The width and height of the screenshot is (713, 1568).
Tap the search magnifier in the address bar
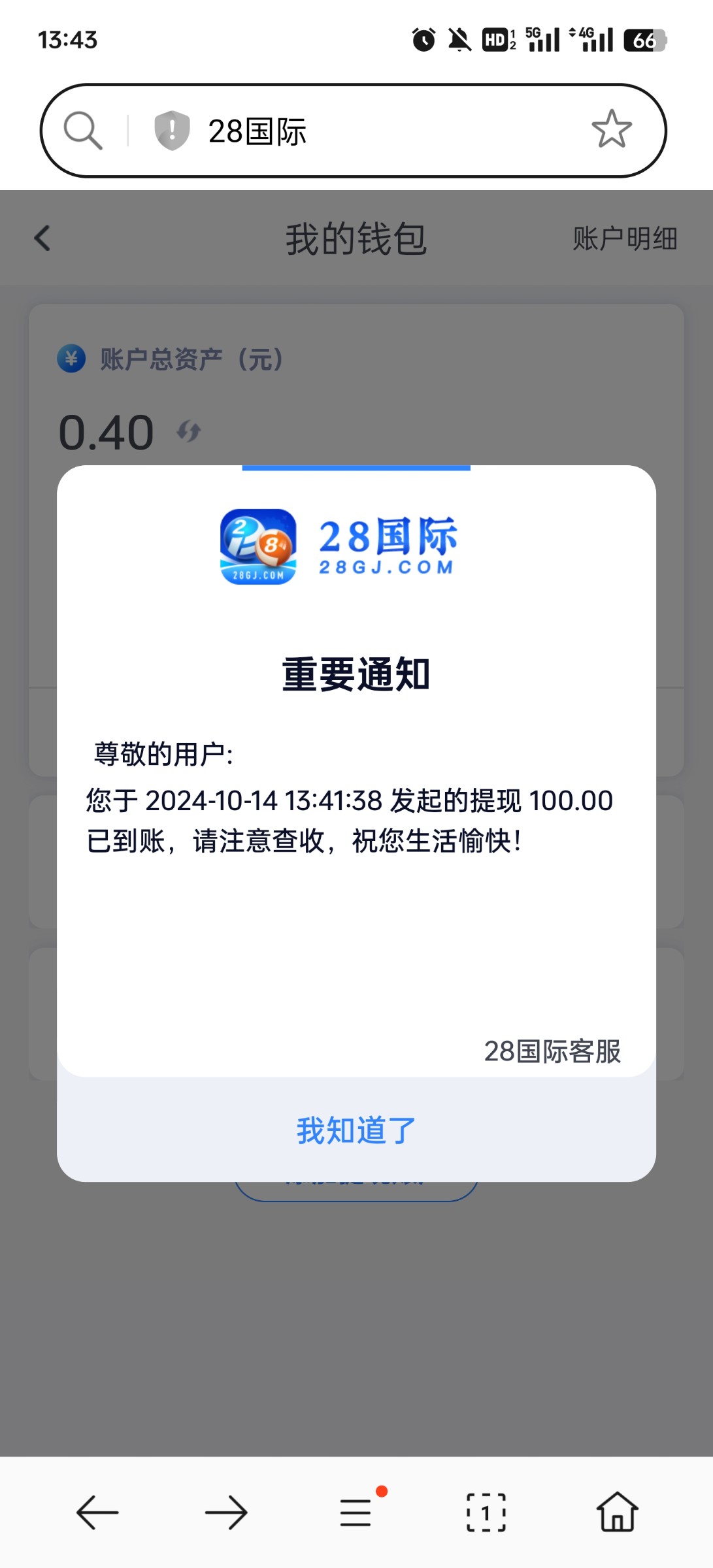pos(83,130)
